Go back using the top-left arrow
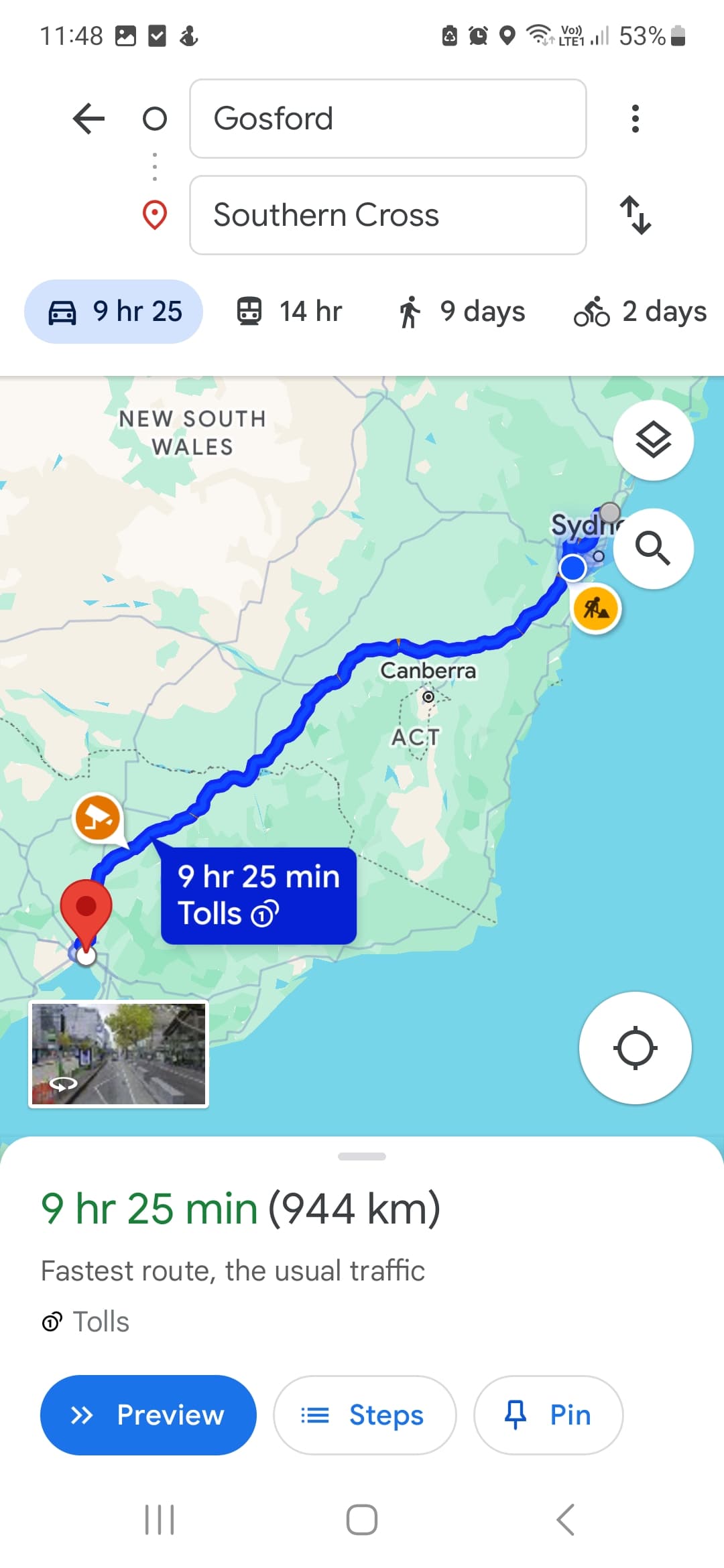The image size is (724, 1568). (88, 119)
